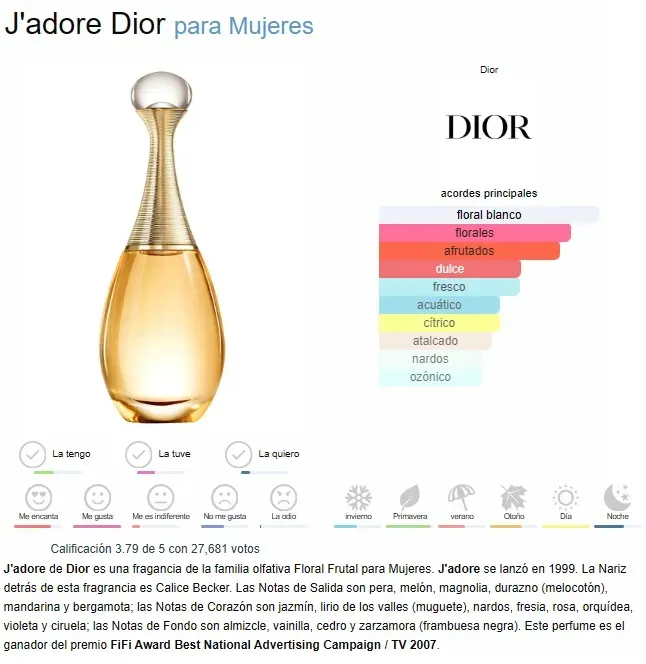Image resolution: width=646 pixels, height=664 pixels.
Task: Mark perfume as La quiero
Action: [x=238, y=454]
